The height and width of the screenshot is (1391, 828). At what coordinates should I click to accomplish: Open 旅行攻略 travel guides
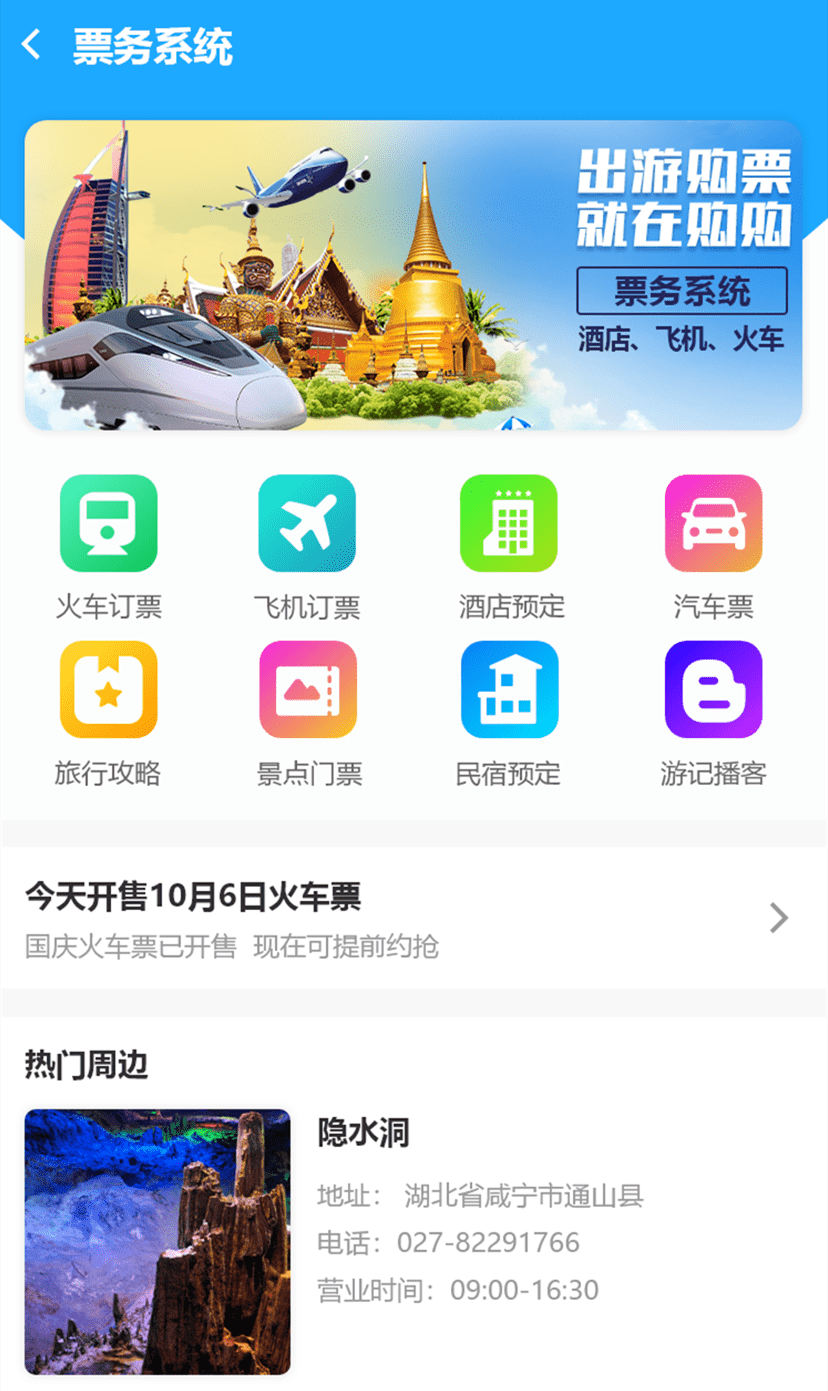point(108,690)
